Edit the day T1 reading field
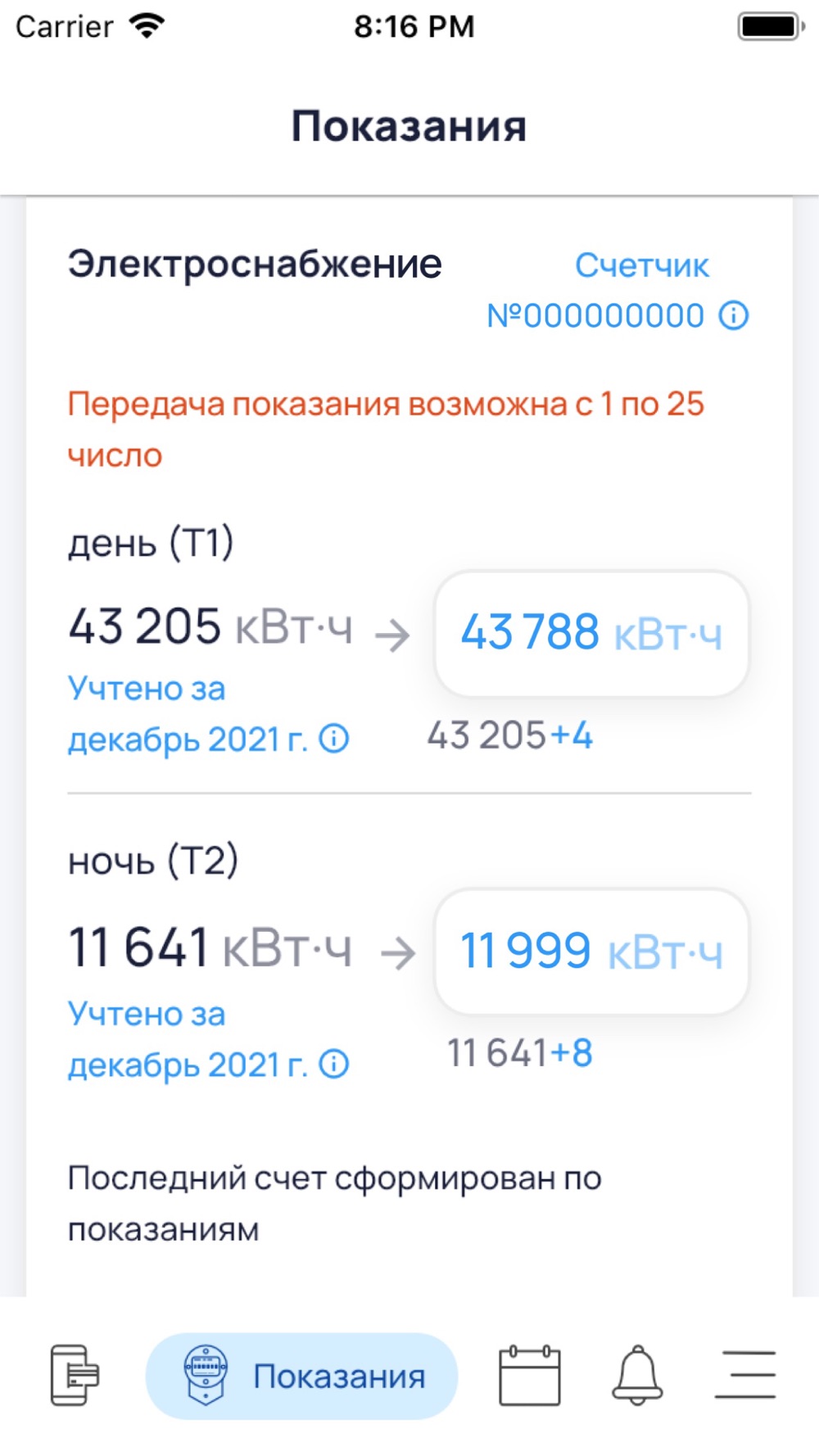 pyautogui.click(x=591, y=634)
